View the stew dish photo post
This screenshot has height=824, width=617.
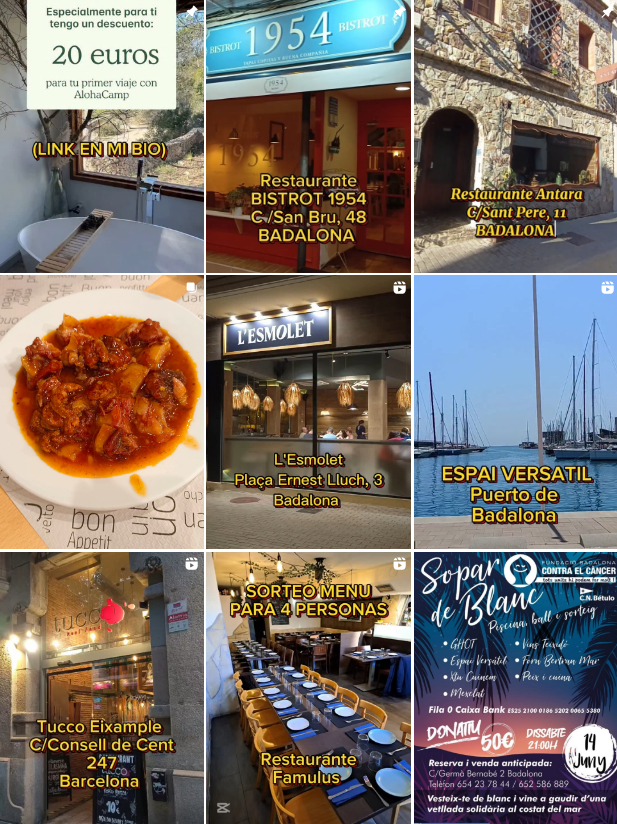pyautogui.click(x=102, y=411)
